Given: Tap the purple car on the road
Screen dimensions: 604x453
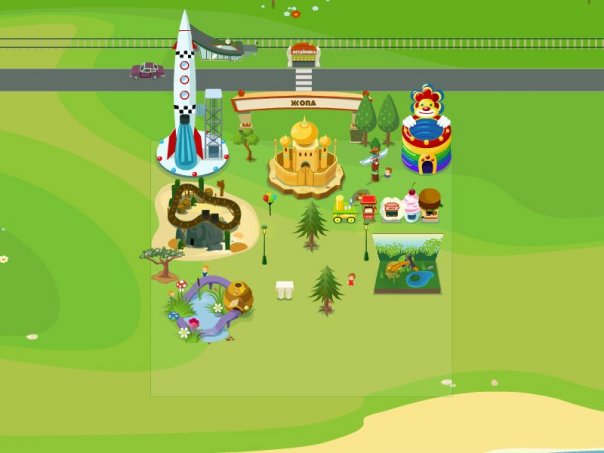Looking at the screenshot, I should 147,70.
